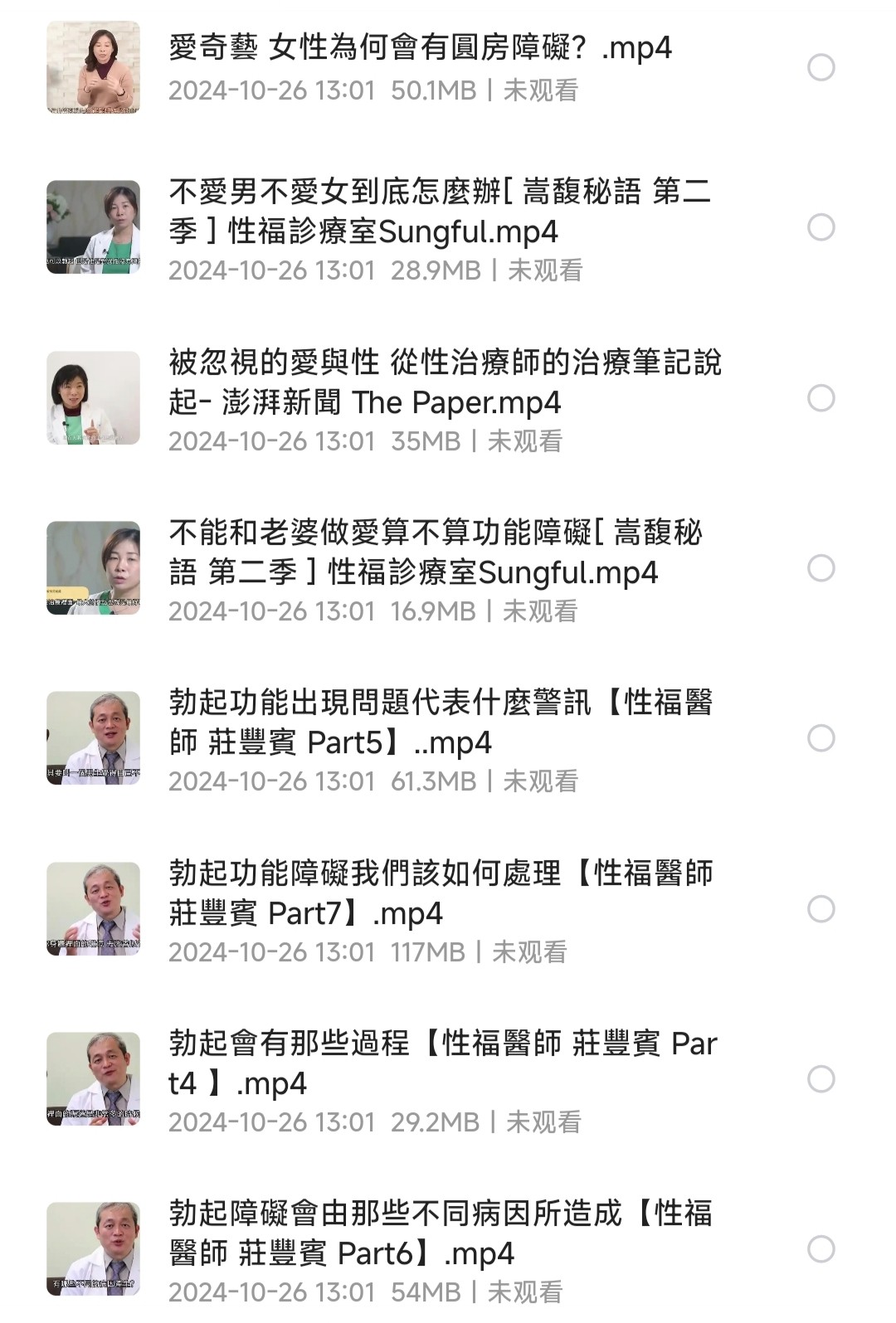Open 愛奇藝 女性為何會有圓房障礙 video file

point(419,48)
